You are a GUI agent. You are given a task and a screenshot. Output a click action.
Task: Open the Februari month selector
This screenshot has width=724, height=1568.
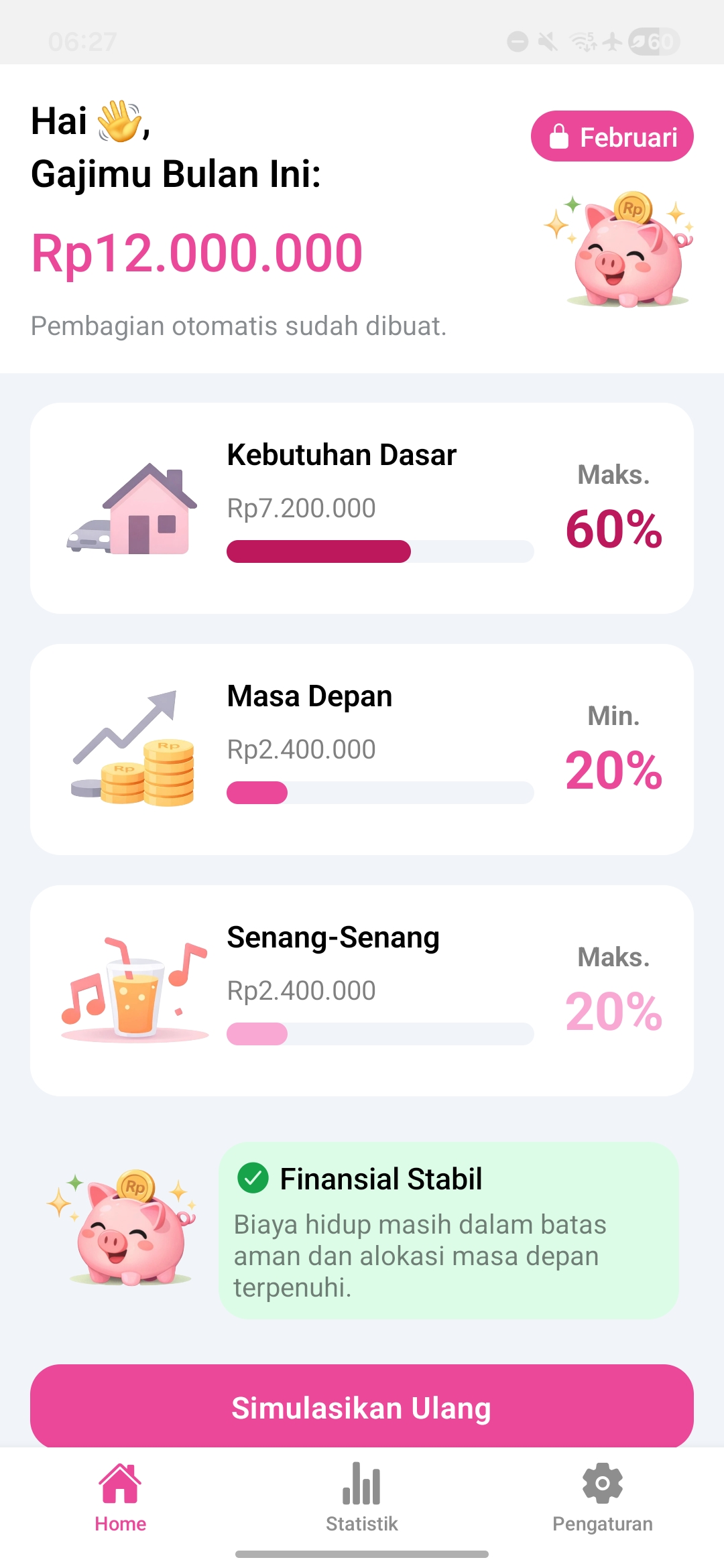[612, 136]
